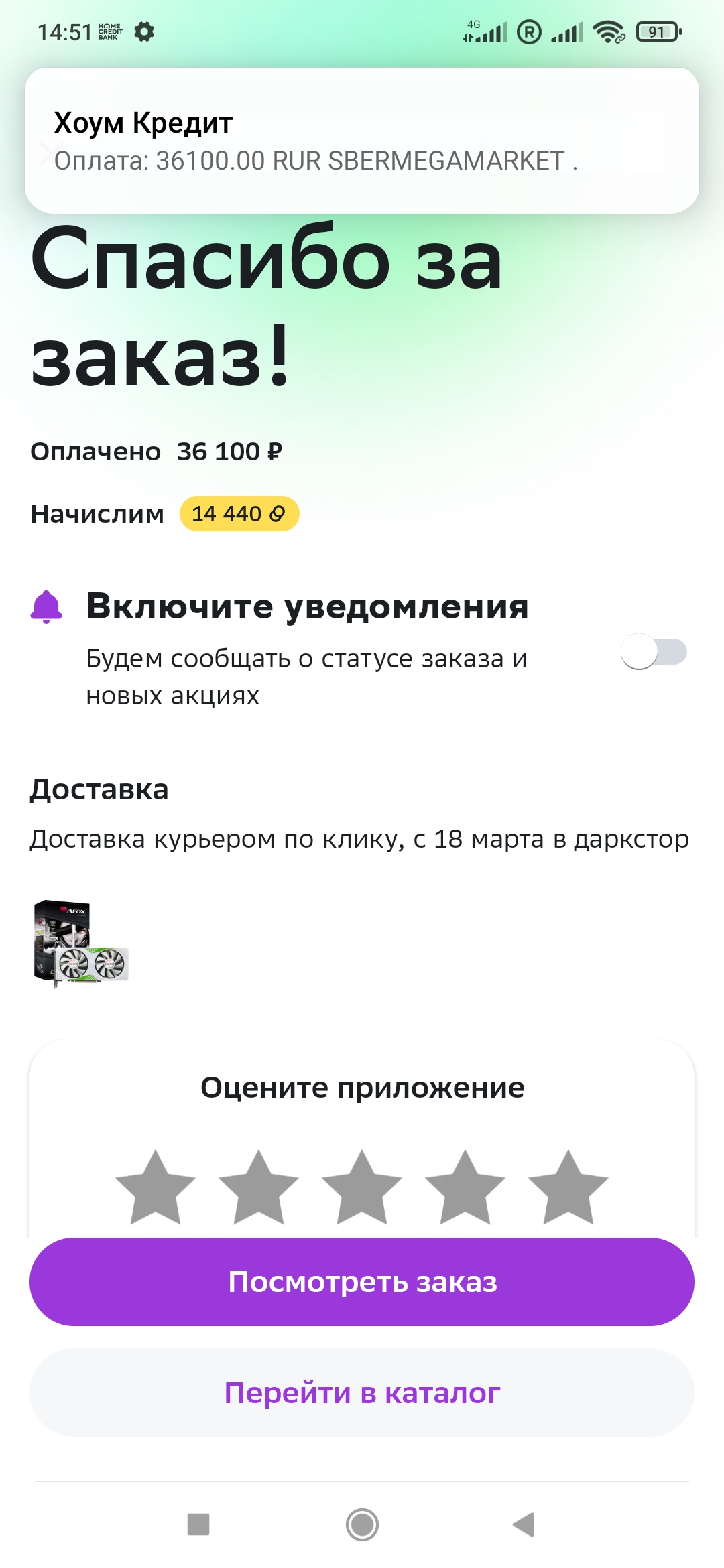Rate the app four stars
Screen dimensions: 724x1568
[465, 1187]
